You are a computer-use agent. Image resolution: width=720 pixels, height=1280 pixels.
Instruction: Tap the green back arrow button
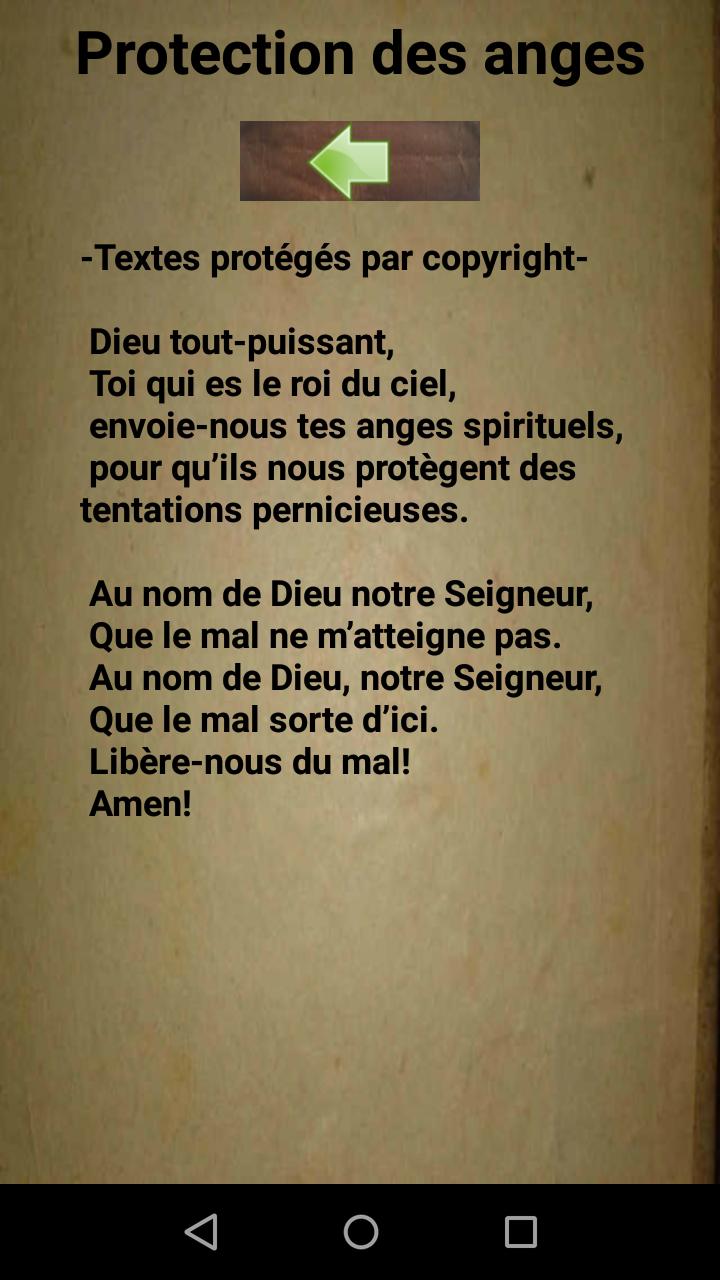(359, 161)
